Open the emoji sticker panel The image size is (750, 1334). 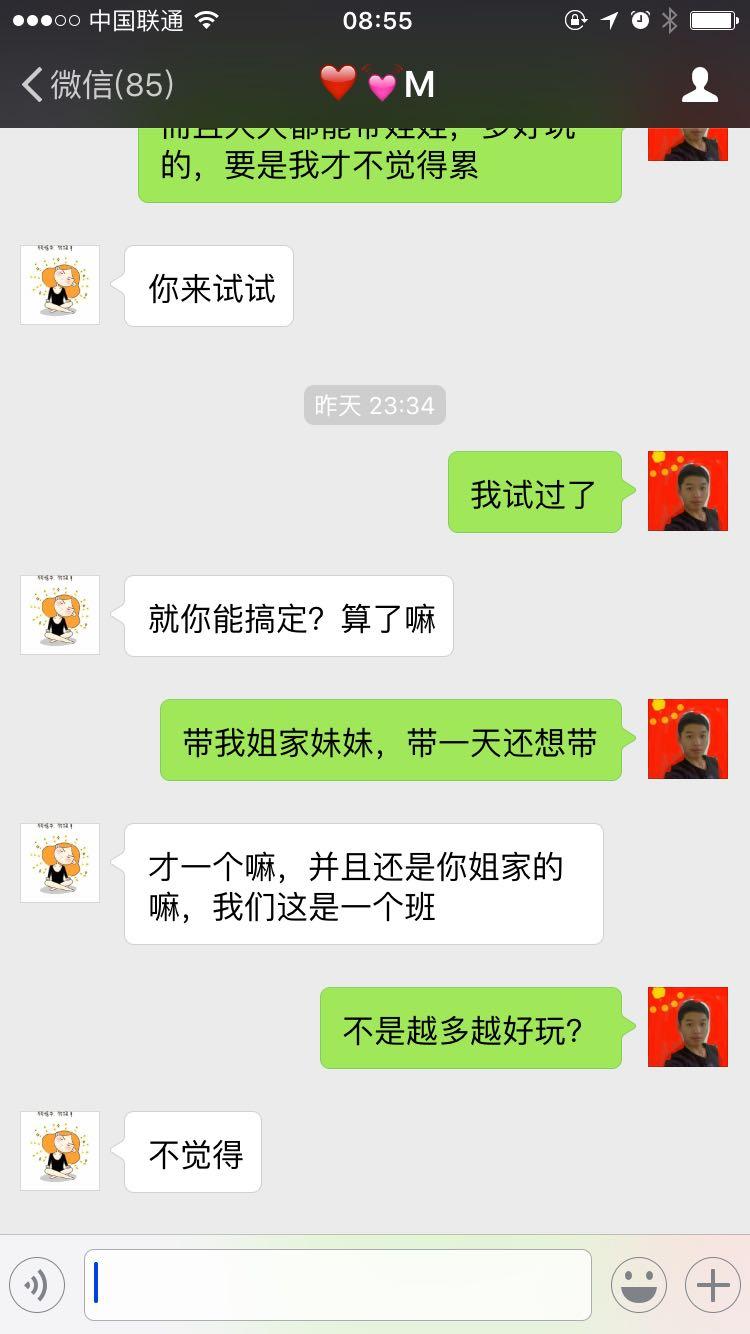tap(639, 1284)
